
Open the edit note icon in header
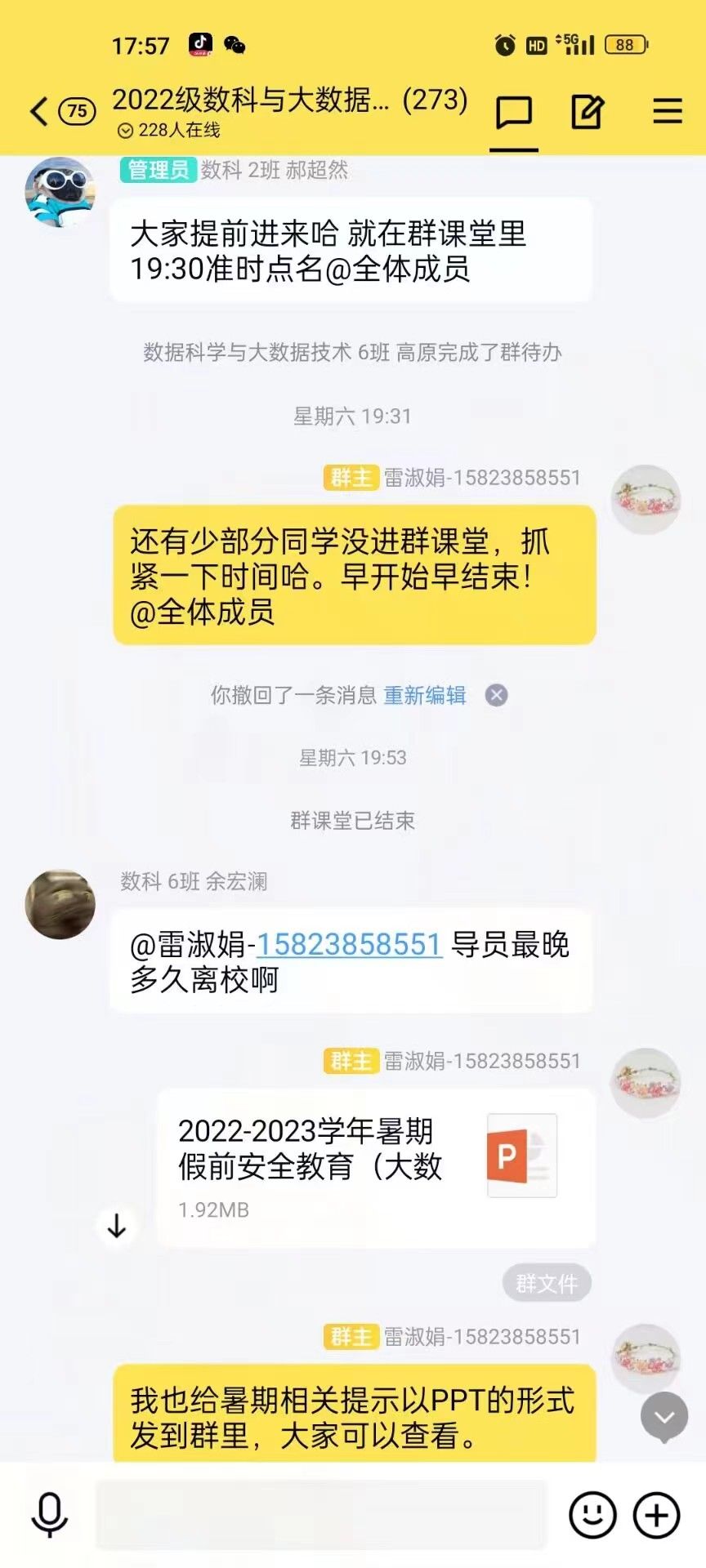[x=587, y=112]
